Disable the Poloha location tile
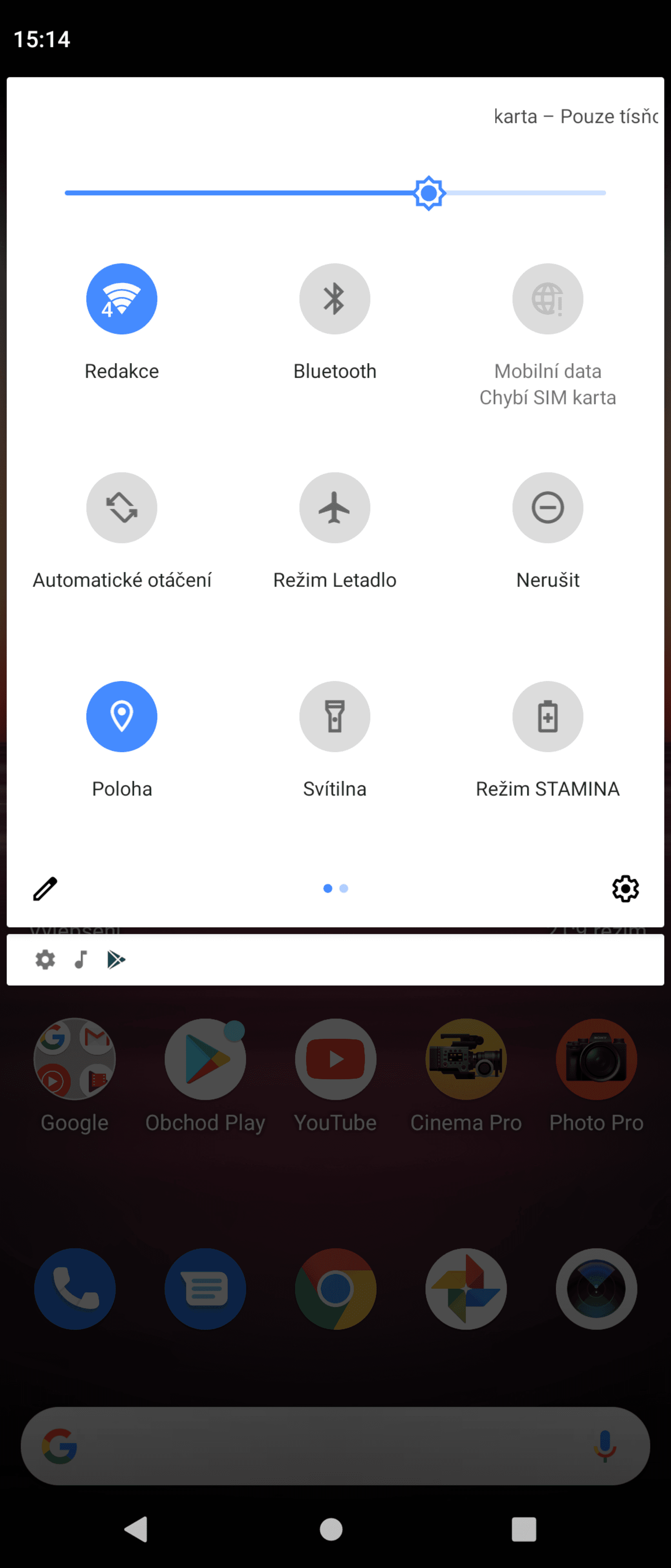This screenshot has width=671, height=1568. point(122,717)
